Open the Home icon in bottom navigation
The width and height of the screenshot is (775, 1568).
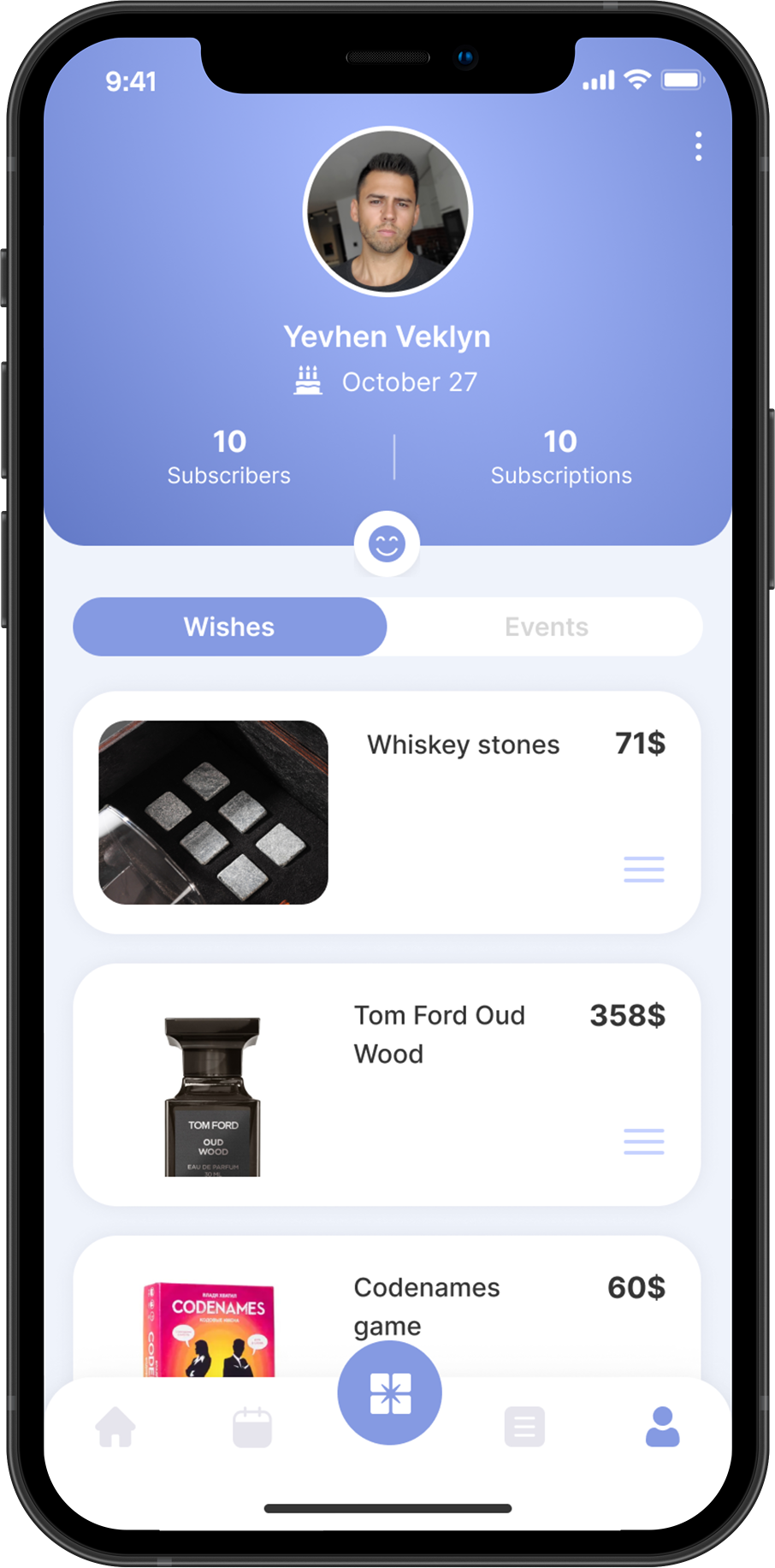(x=115, y=1425)
